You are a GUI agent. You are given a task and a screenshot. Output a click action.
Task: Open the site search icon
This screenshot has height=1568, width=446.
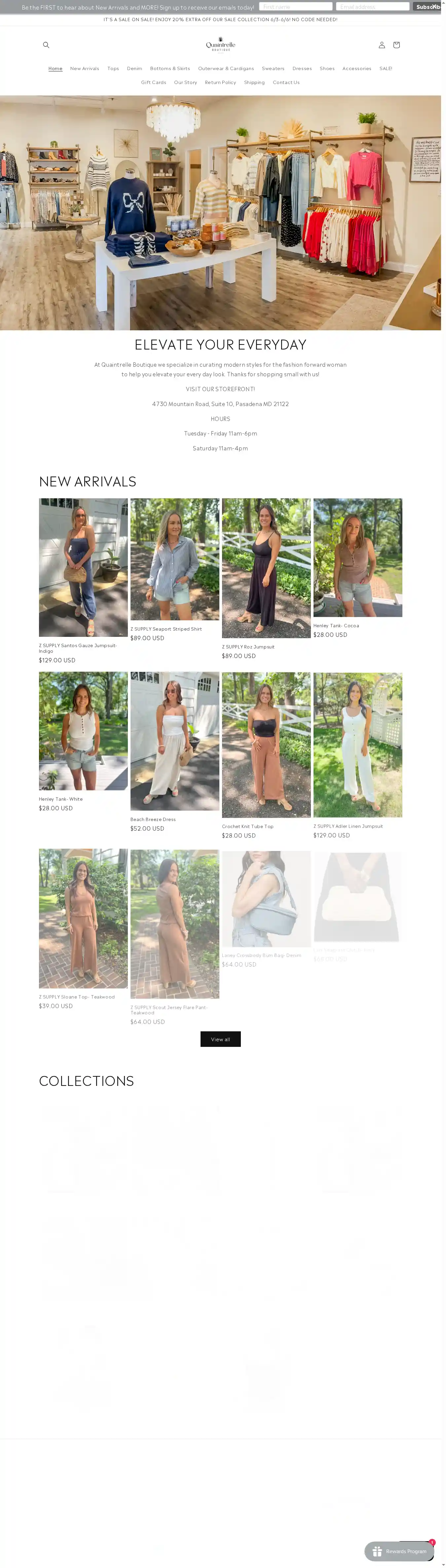pyautogui.click(x=46, y=45)
